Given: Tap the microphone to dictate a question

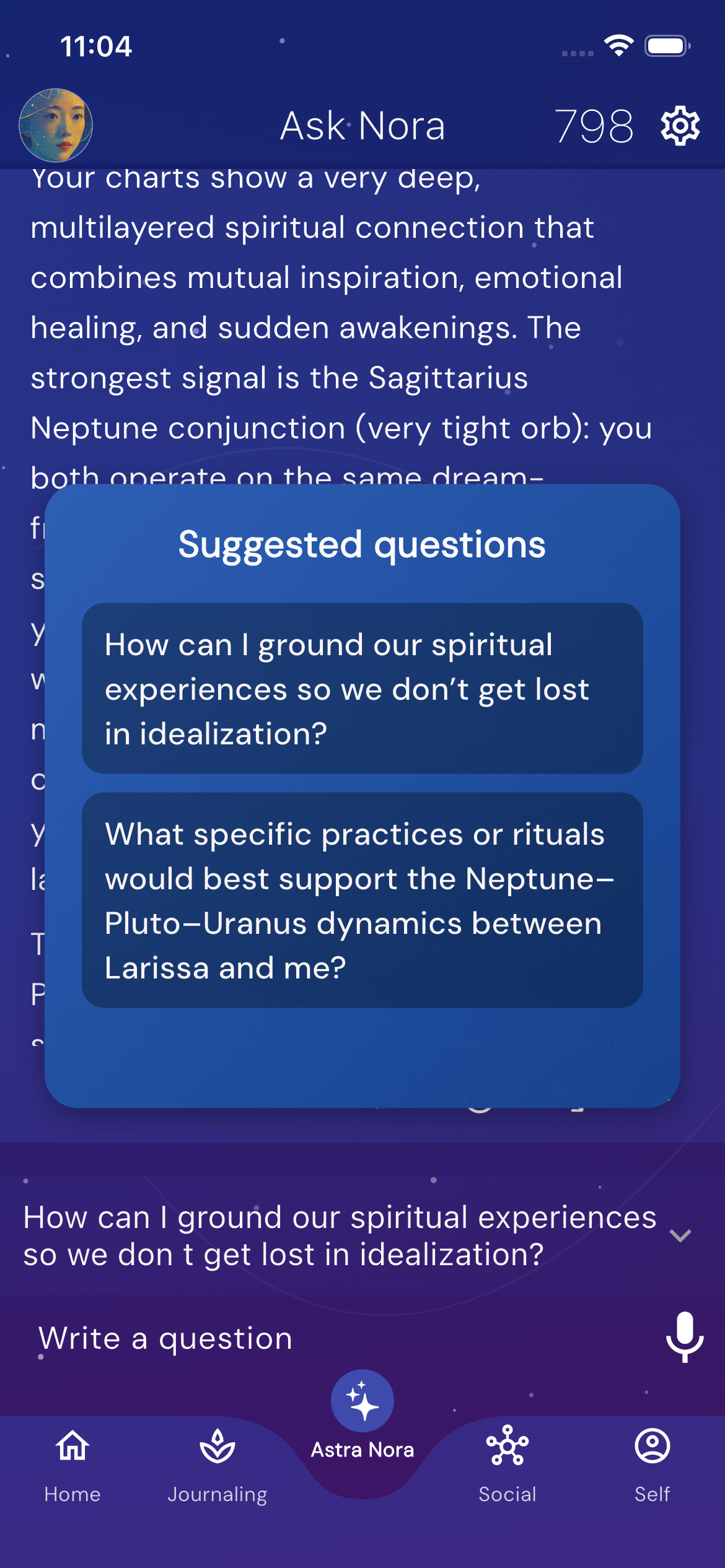Looking at the screenshot, I should point(684,1338).
